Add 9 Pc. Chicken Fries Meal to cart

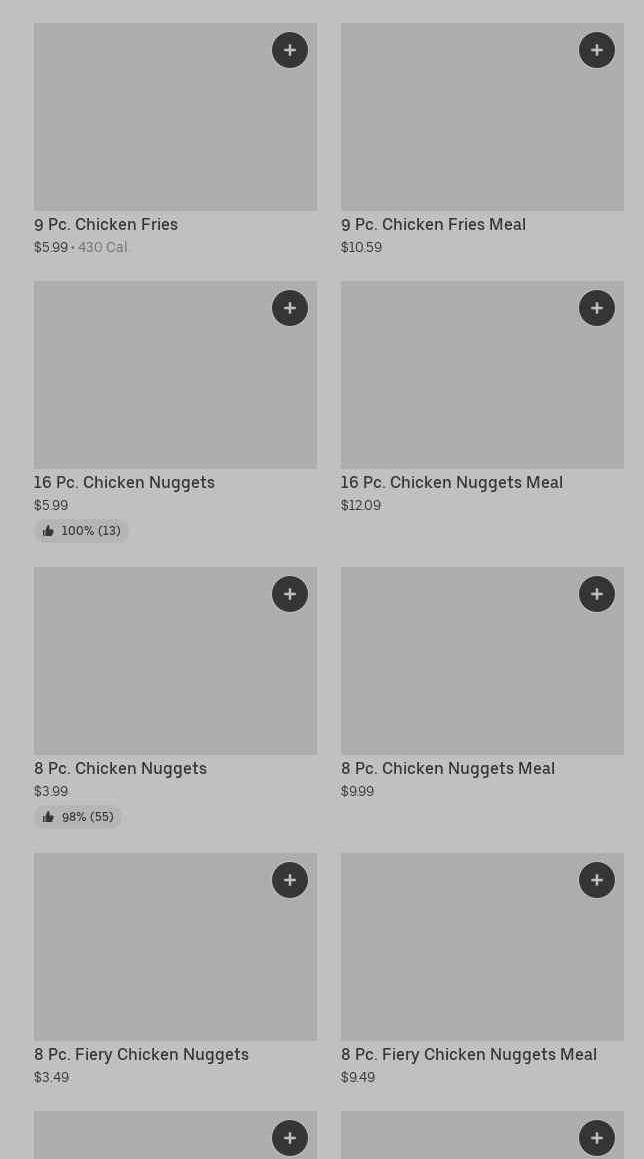point(597,50)
